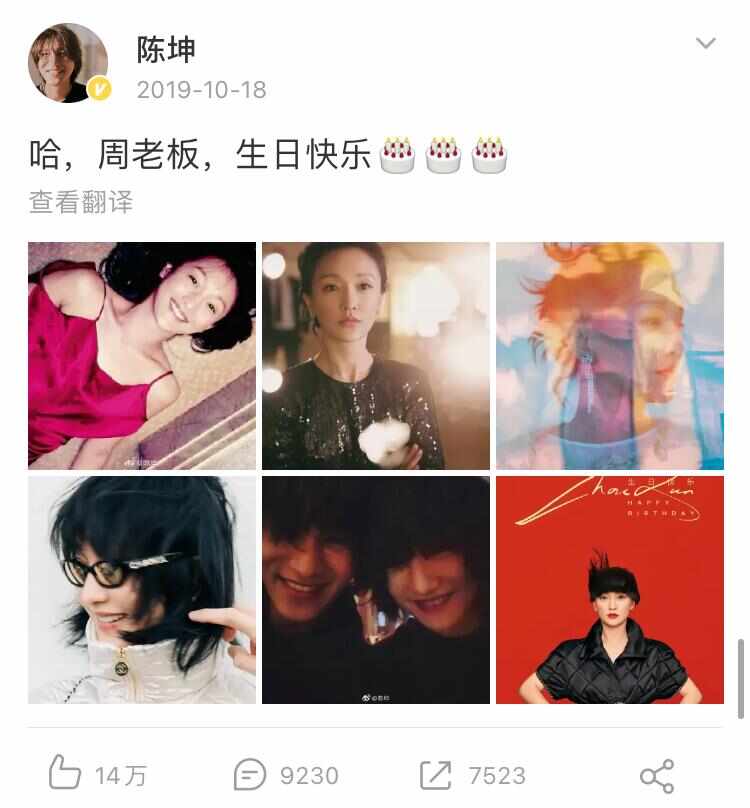750x808 pixels.
Task: Expand the post options chevron
Action: (x=706, y=44)
